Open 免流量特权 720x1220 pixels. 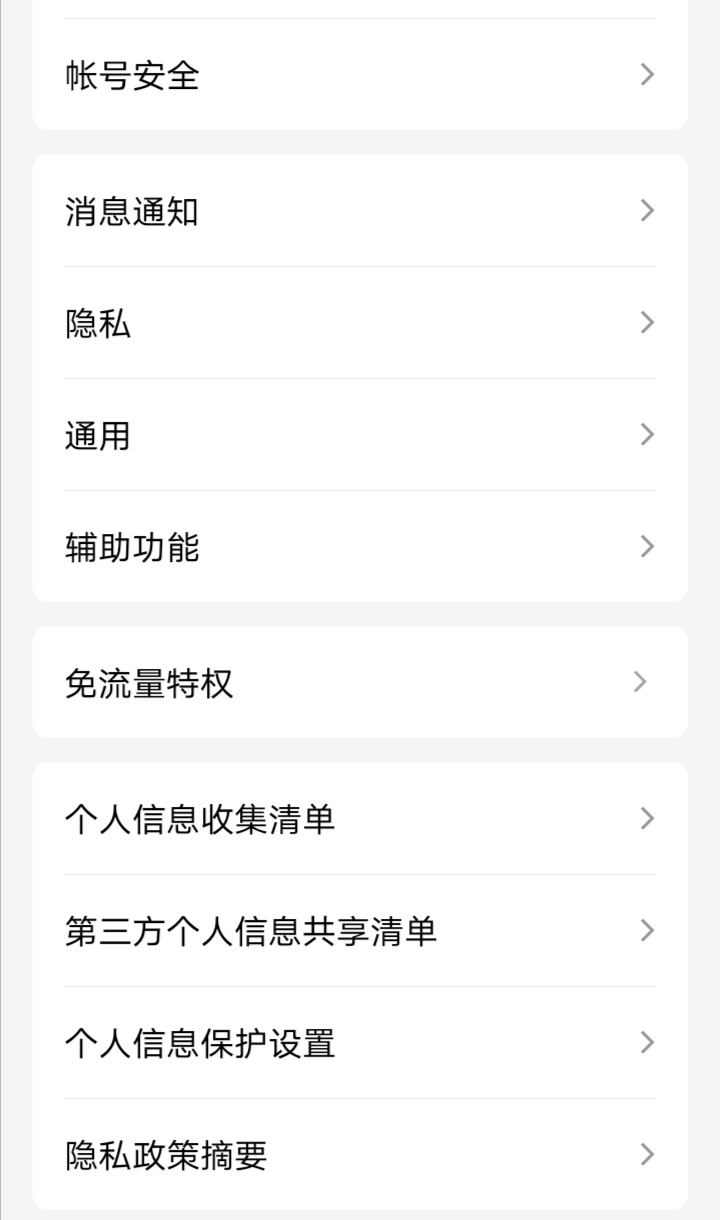click(x=360, y=683)
